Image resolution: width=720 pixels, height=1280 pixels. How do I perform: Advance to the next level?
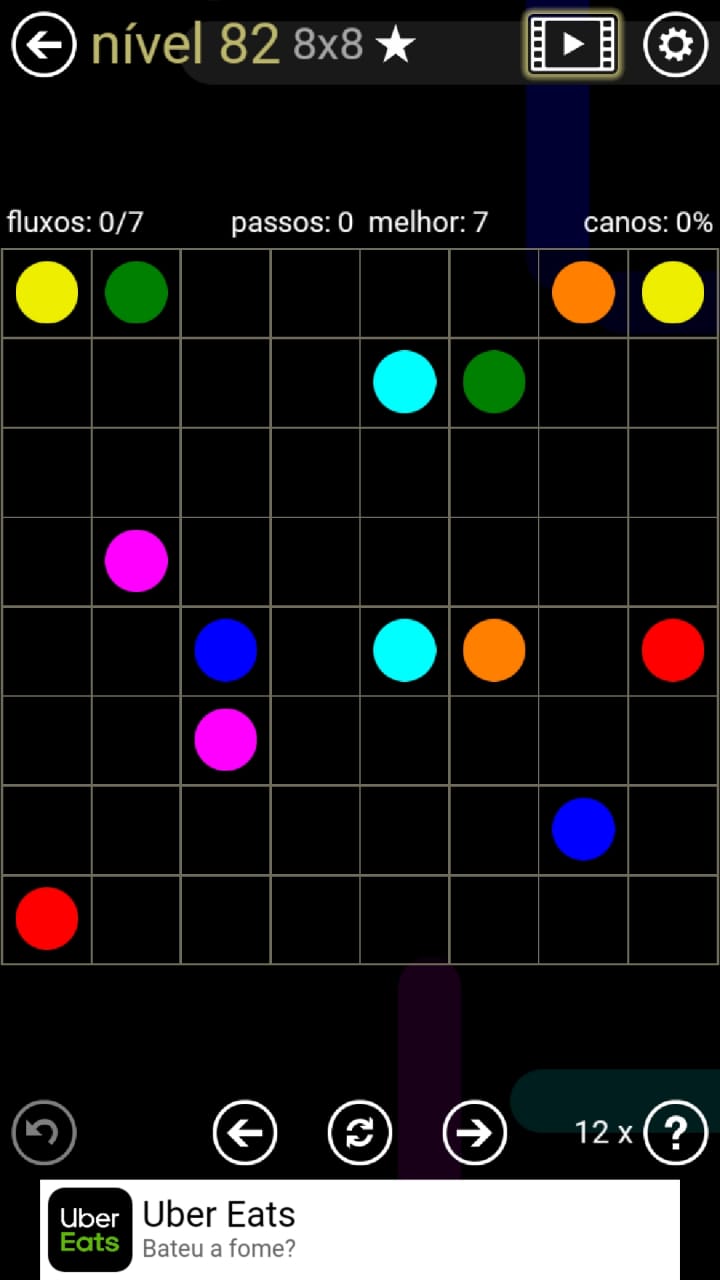coord(475,1133)
